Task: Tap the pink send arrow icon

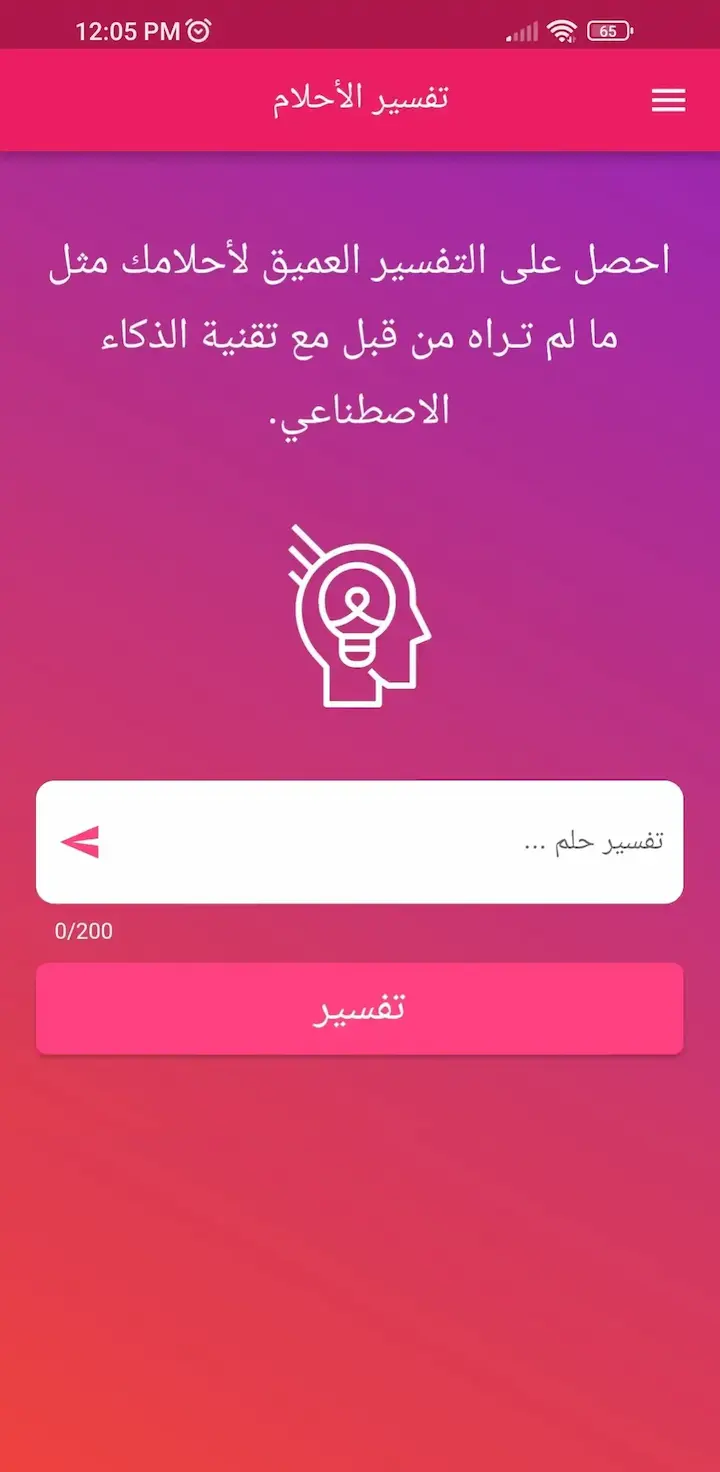Action: click(x=80, y=842)
